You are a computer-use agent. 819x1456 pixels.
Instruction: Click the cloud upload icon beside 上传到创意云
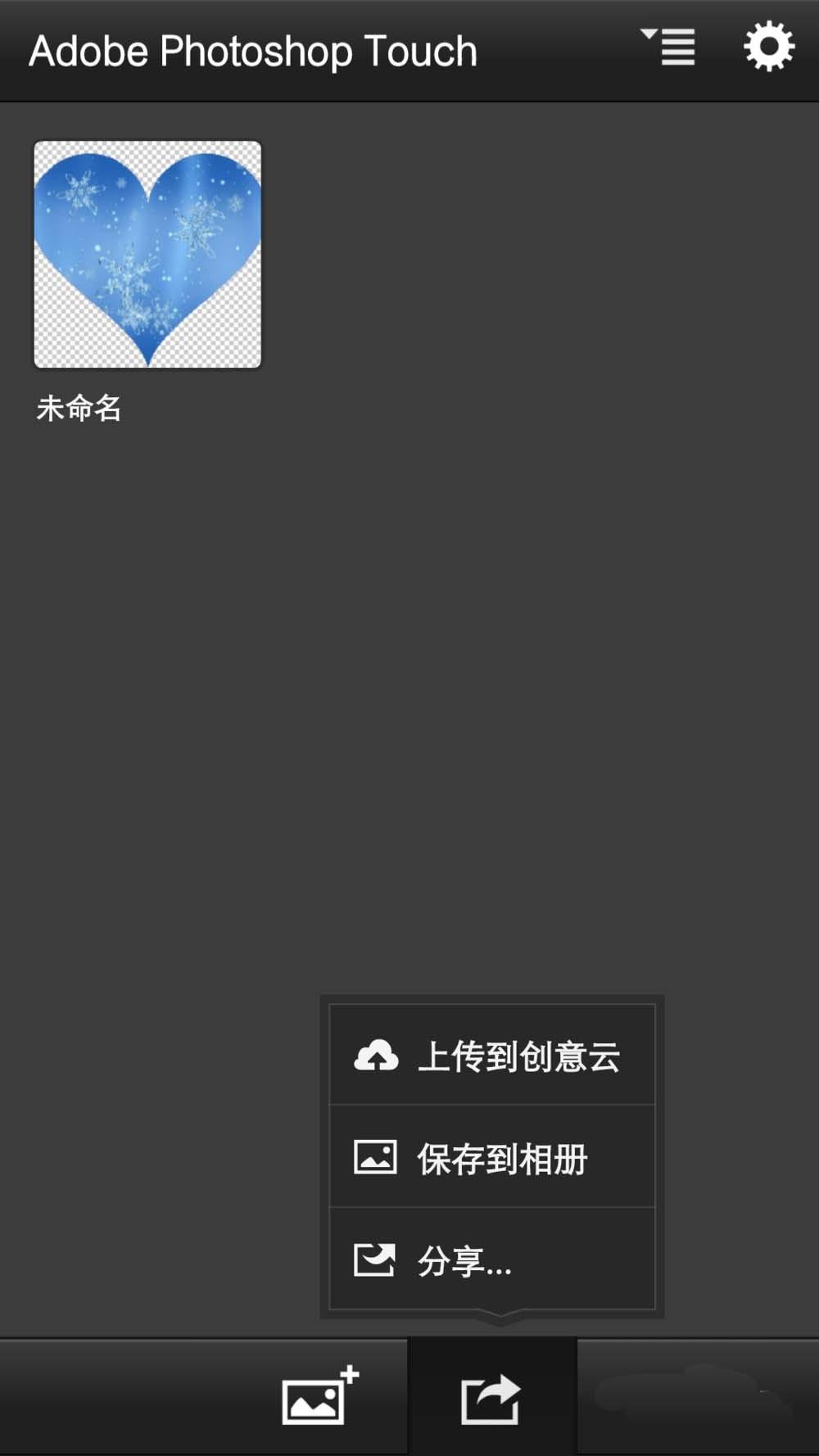375,1056
